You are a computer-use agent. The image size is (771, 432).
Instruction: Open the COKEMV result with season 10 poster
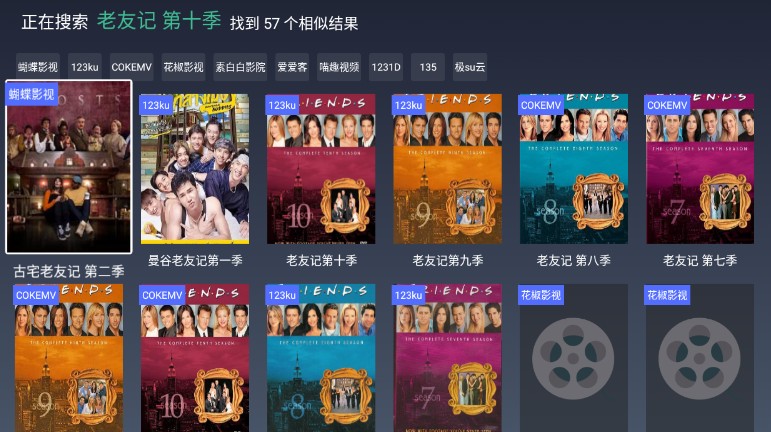pyautogui.click(x=195, y=358)
